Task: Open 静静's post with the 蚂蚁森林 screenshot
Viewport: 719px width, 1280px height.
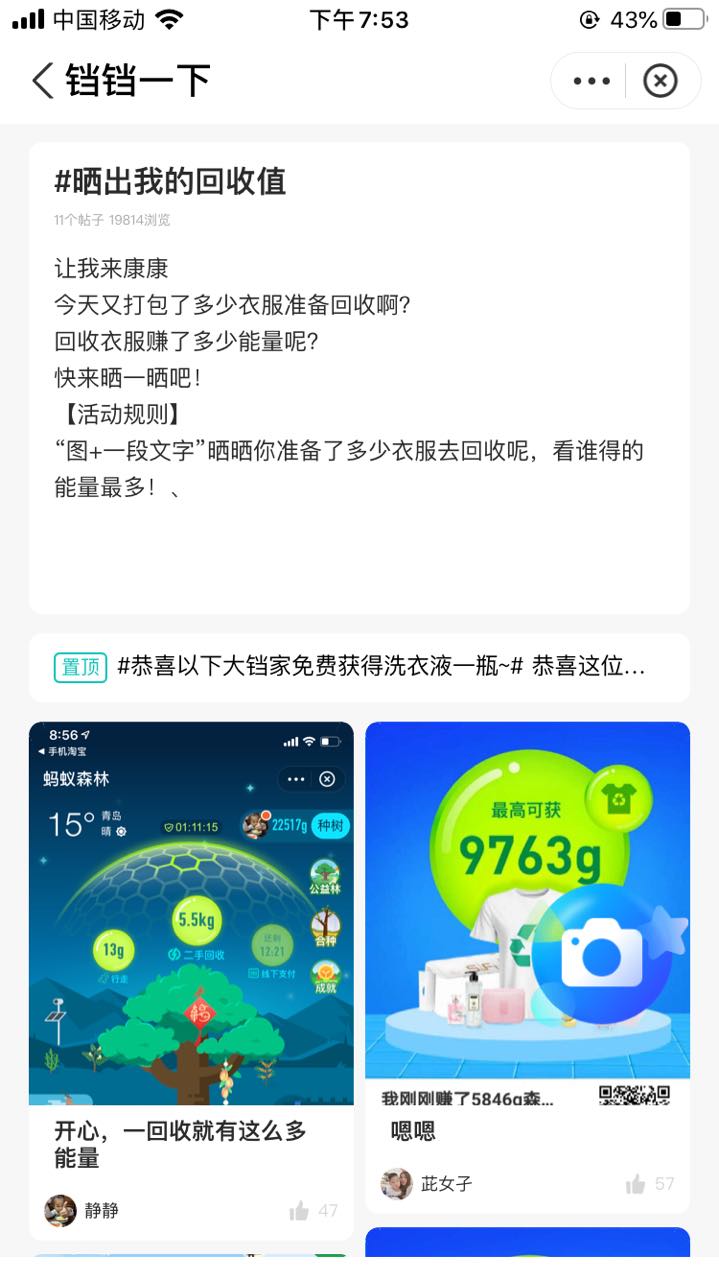Action: pos(191,912)
